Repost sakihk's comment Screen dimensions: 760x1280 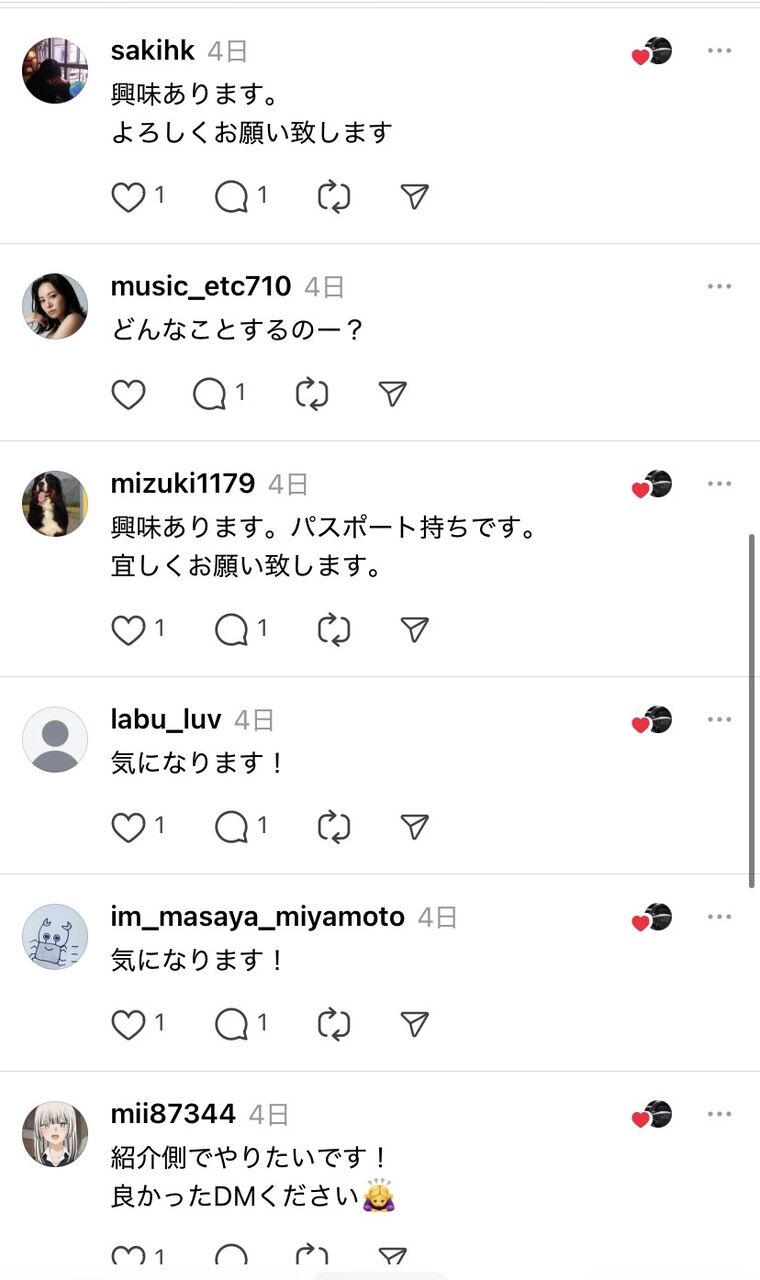(334, 198)
